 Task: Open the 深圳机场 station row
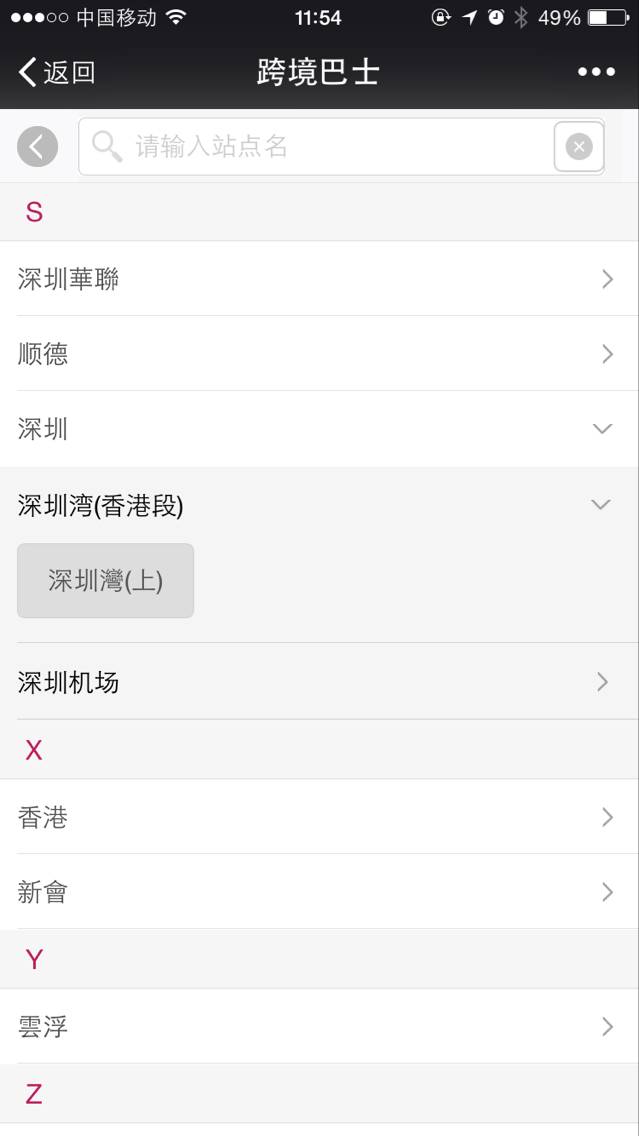click(x=320, y=682)
